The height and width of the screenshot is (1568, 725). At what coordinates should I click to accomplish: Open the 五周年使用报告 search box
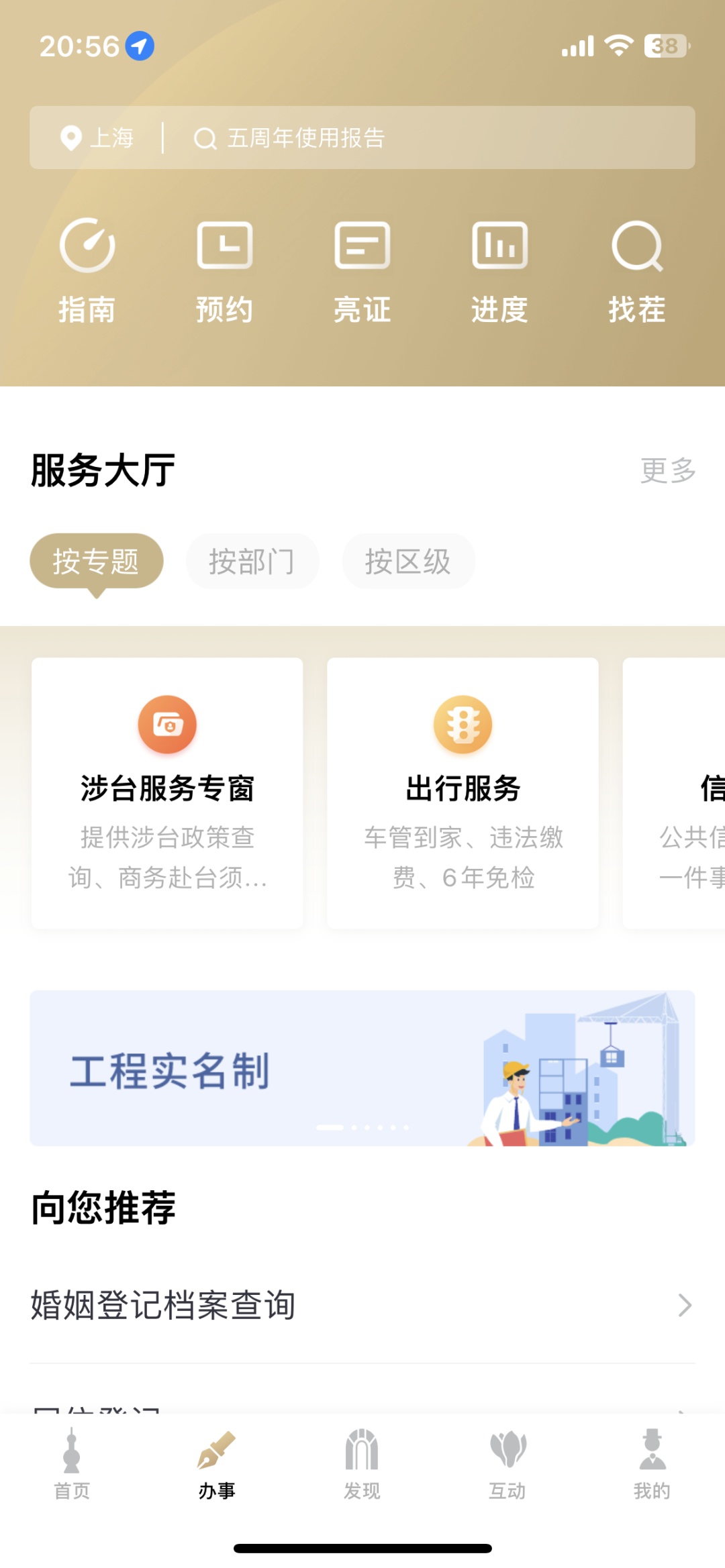tap(430, 138)
